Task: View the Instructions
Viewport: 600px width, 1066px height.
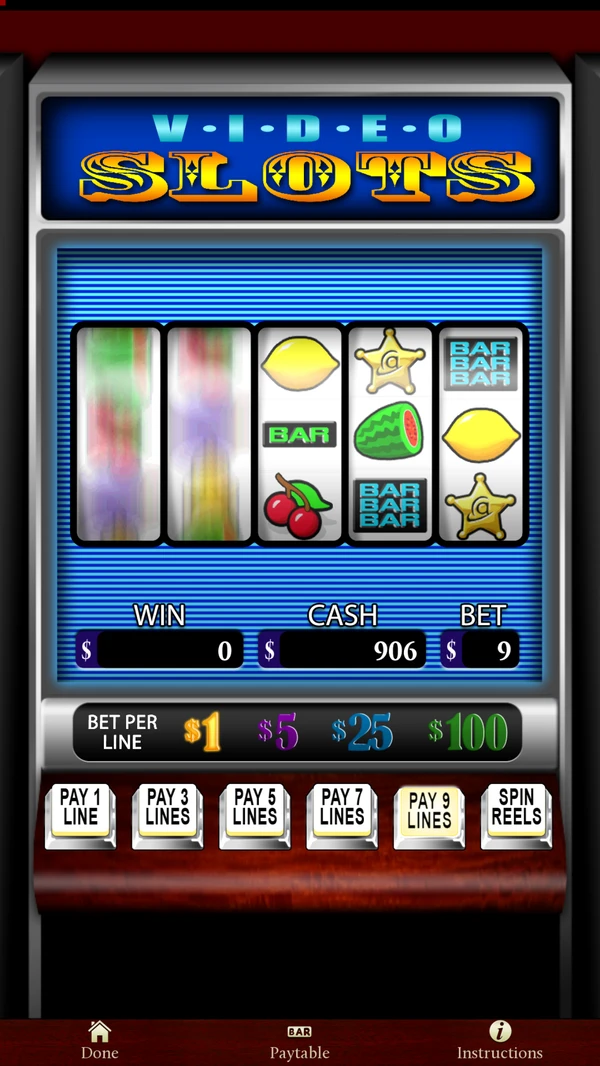Action: point(499,1040)
